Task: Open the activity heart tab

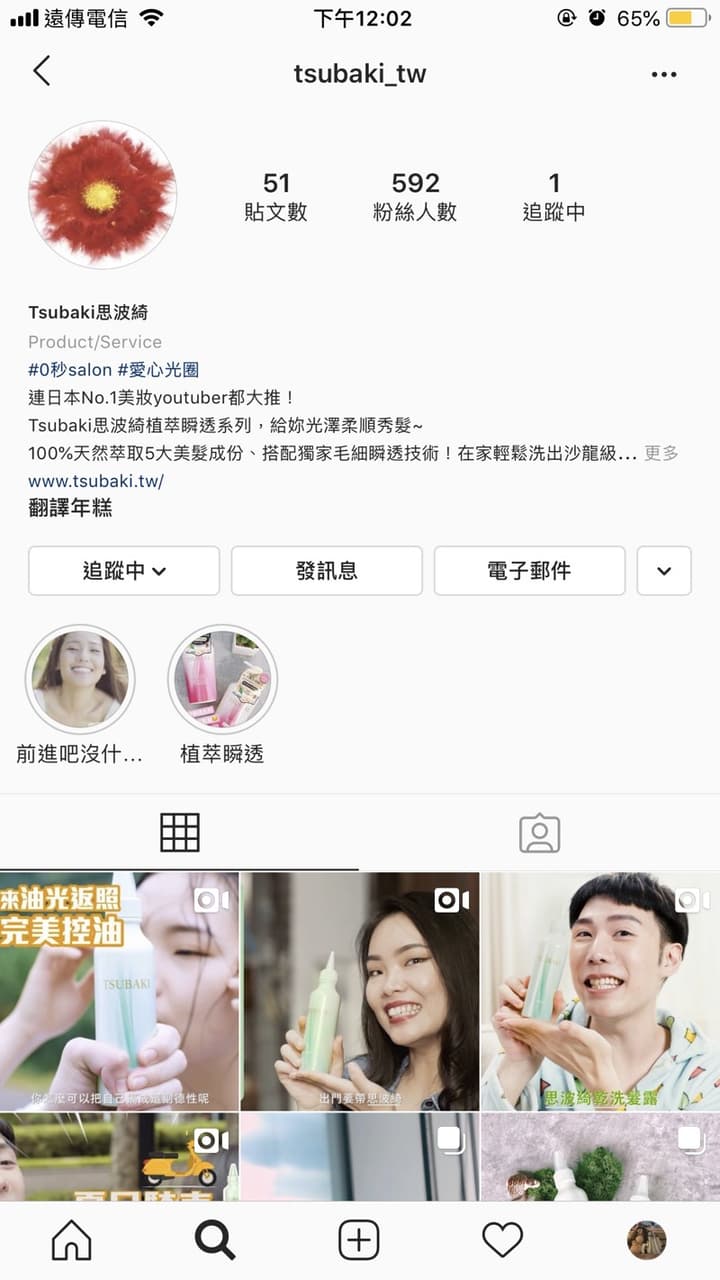Action: click(x=502, y=1240)
